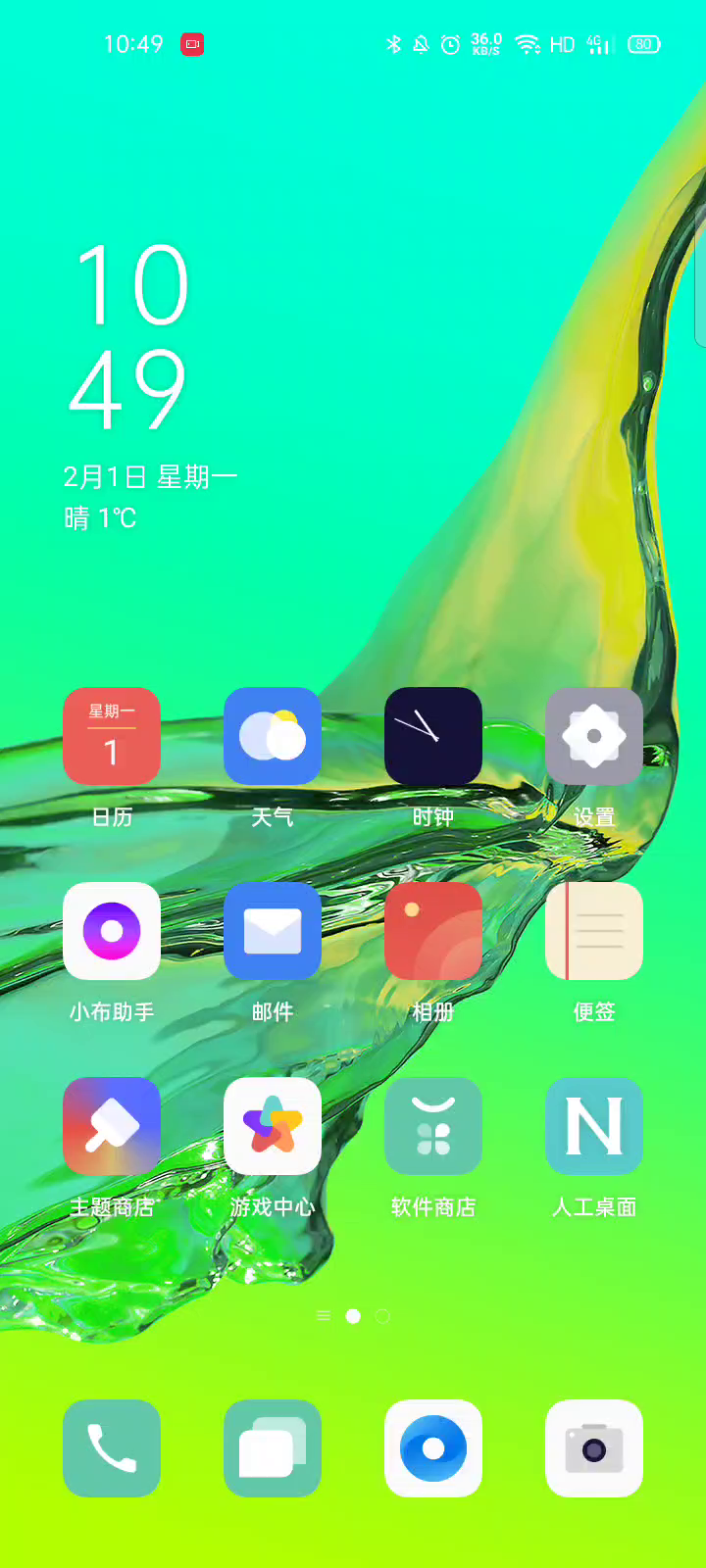
Task: Launch the browser from the dock
Action: [433, 1448]
